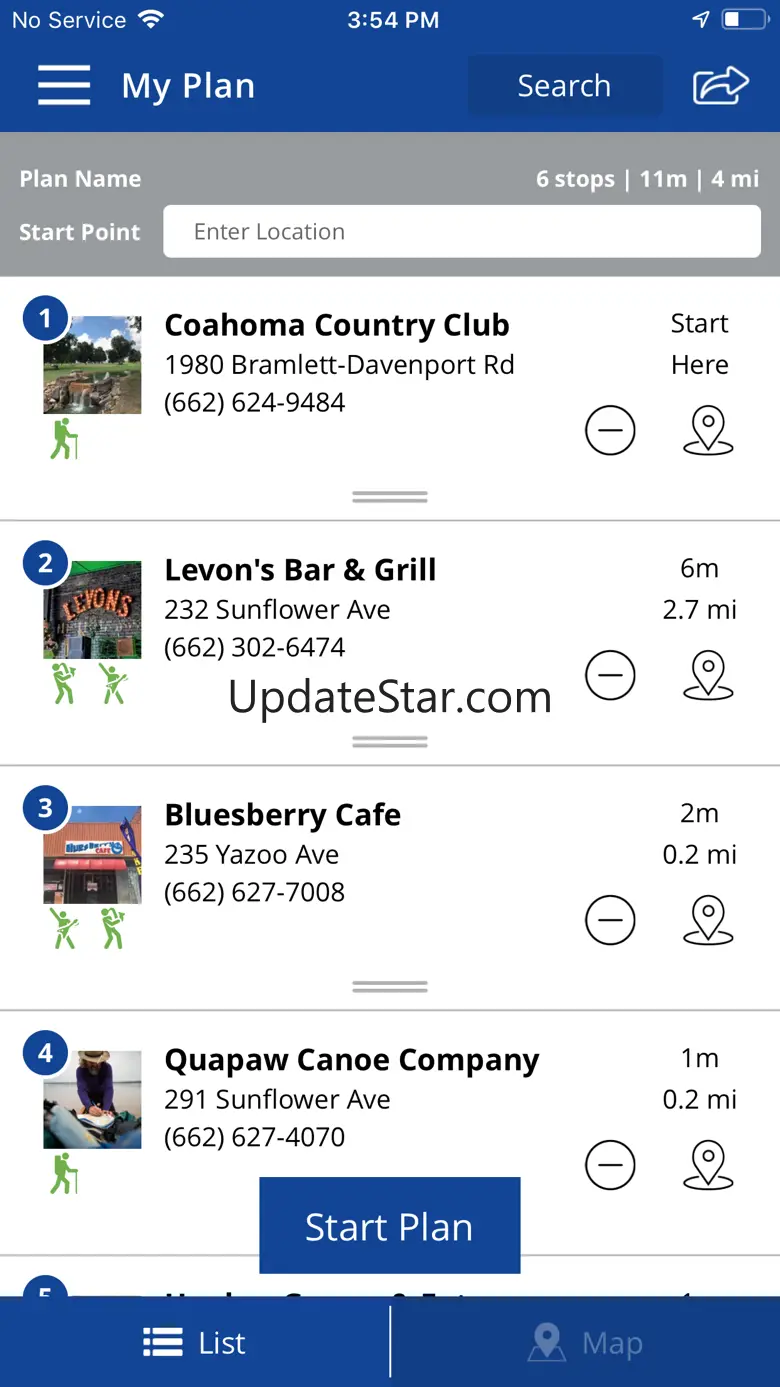Show Levon's Bar & Grill map pin
Image resolution: width=780 pixels, height=1387 pixels.
click(x=708, y=676)
